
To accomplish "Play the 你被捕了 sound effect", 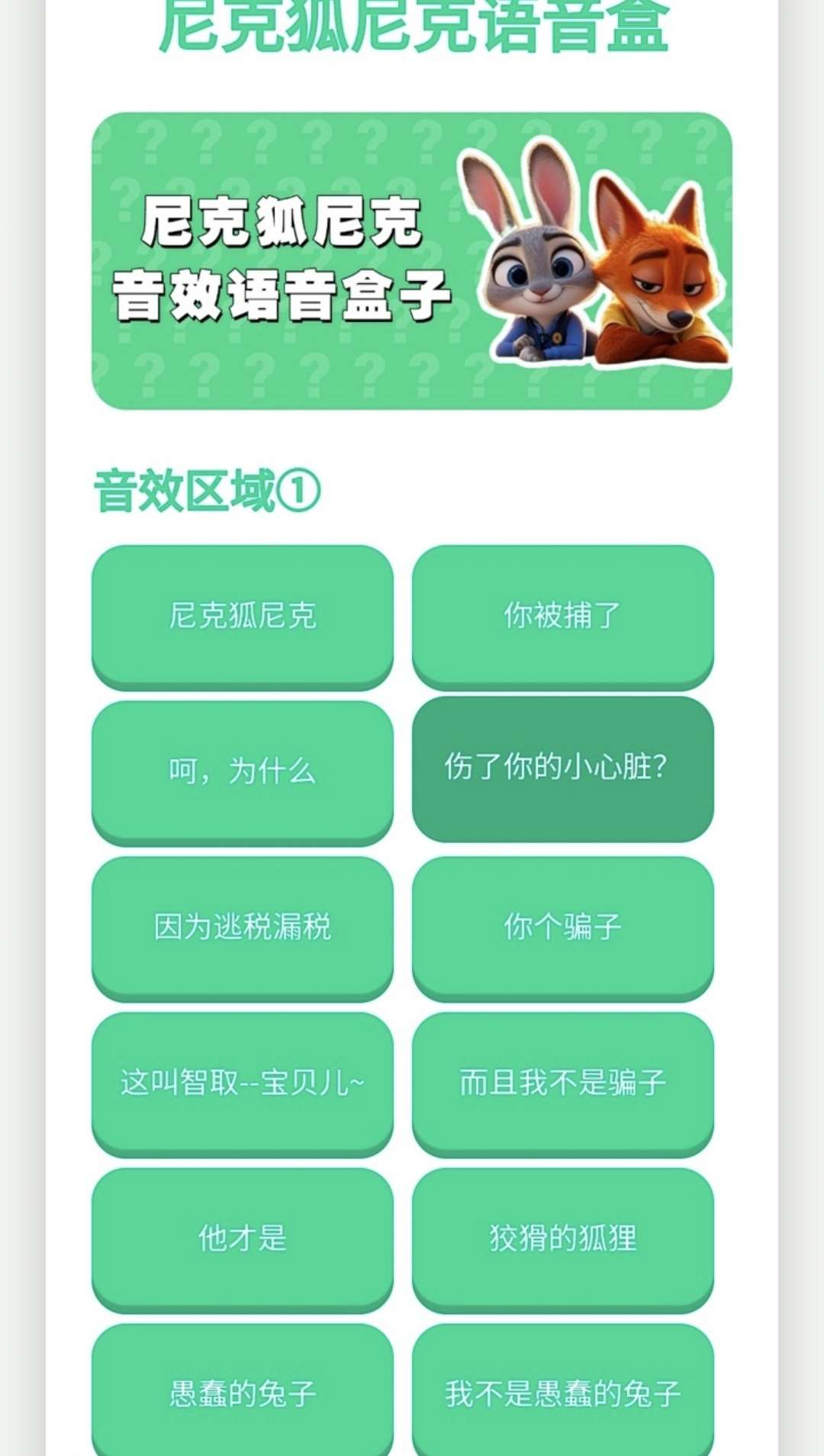I will tap(565, 614).
